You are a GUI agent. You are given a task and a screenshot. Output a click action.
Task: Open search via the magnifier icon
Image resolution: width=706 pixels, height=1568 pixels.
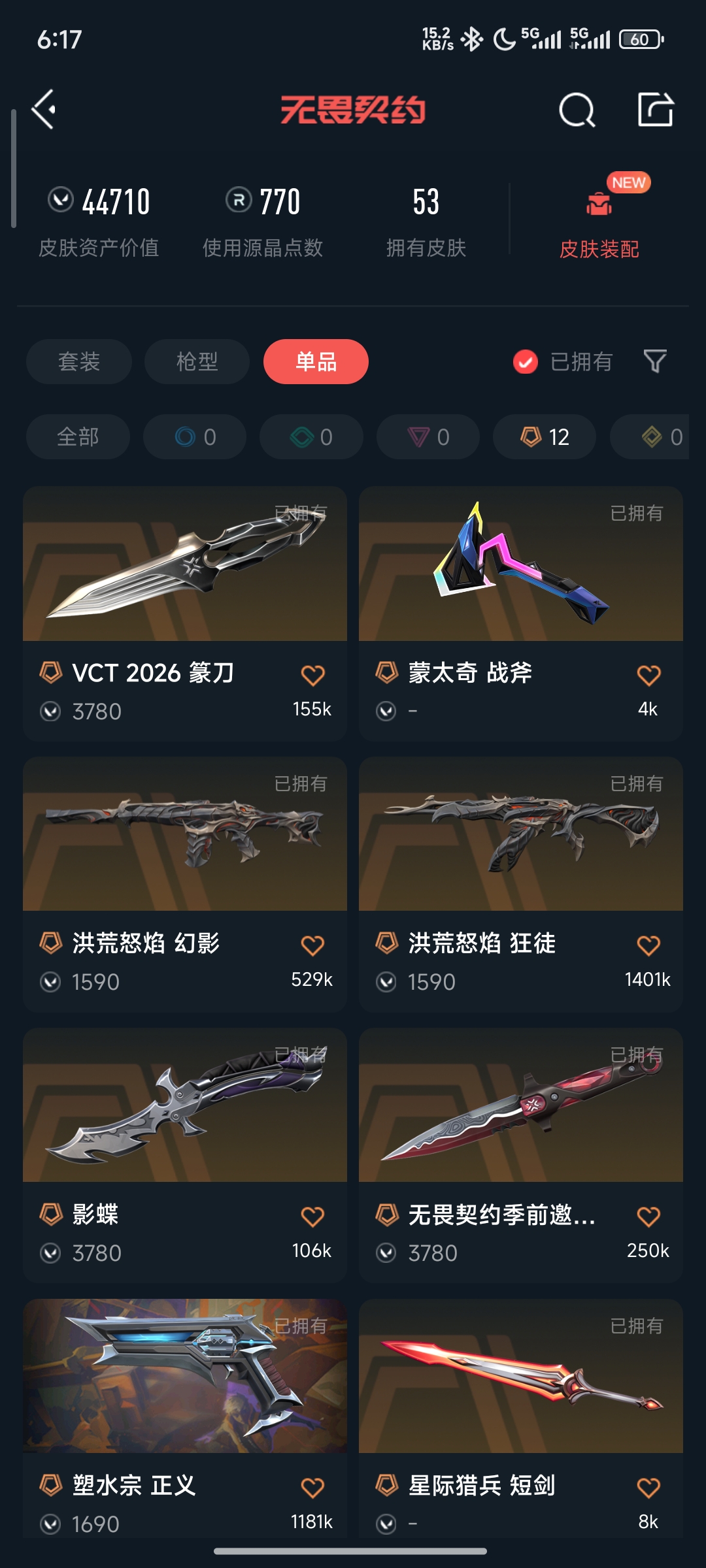click(577, 110)
